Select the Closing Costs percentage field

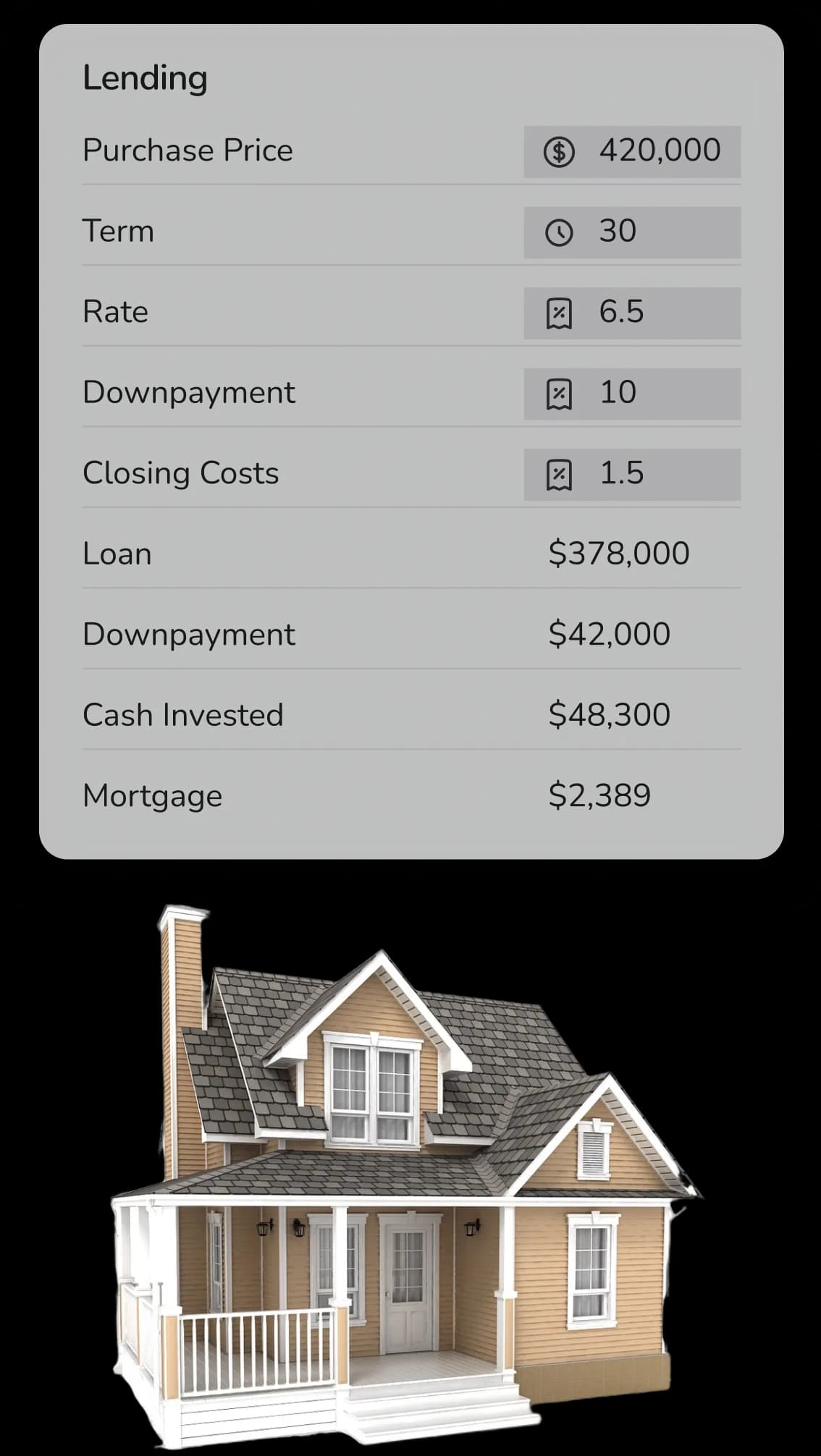point(632,474)
